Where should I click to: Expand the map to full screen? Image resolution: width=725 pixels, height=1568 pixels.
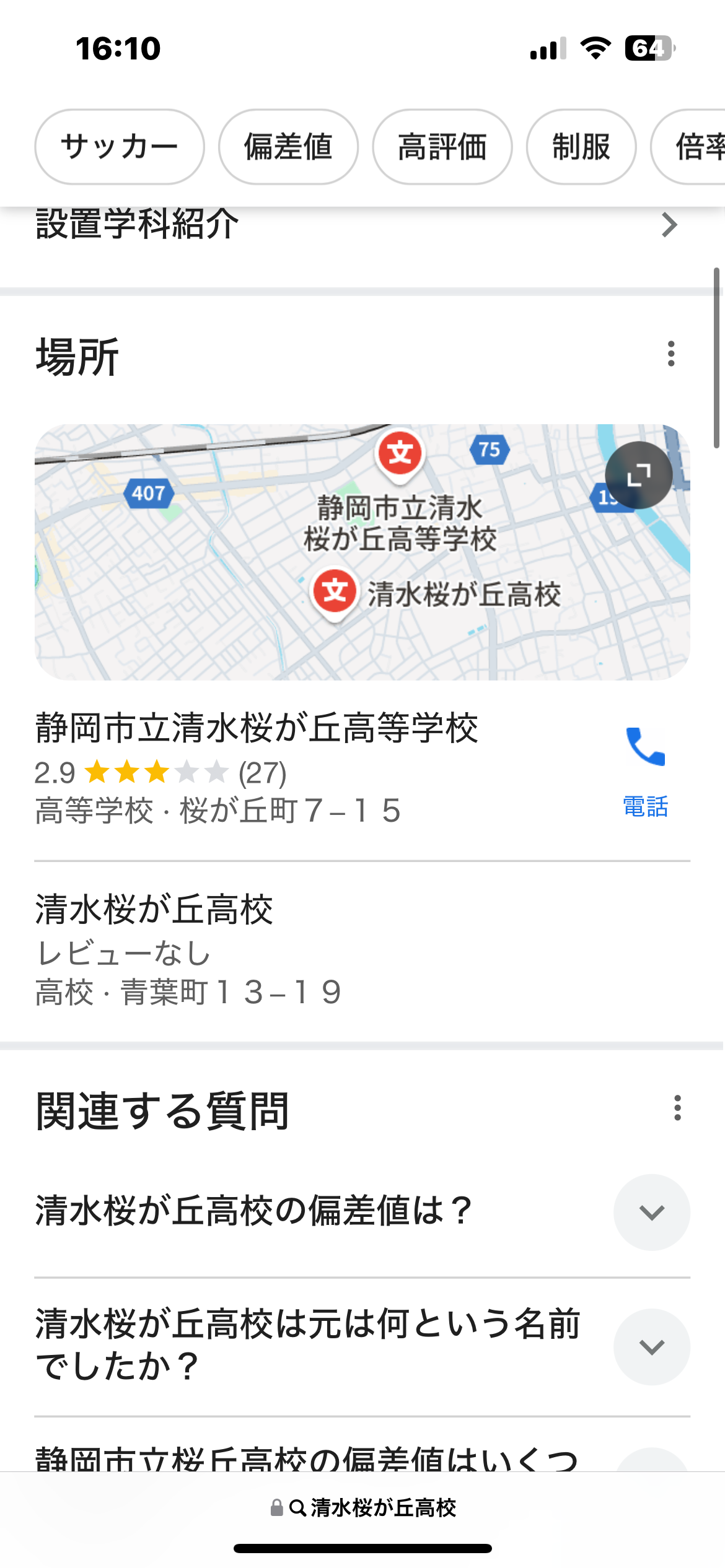(x=639, y=476)
